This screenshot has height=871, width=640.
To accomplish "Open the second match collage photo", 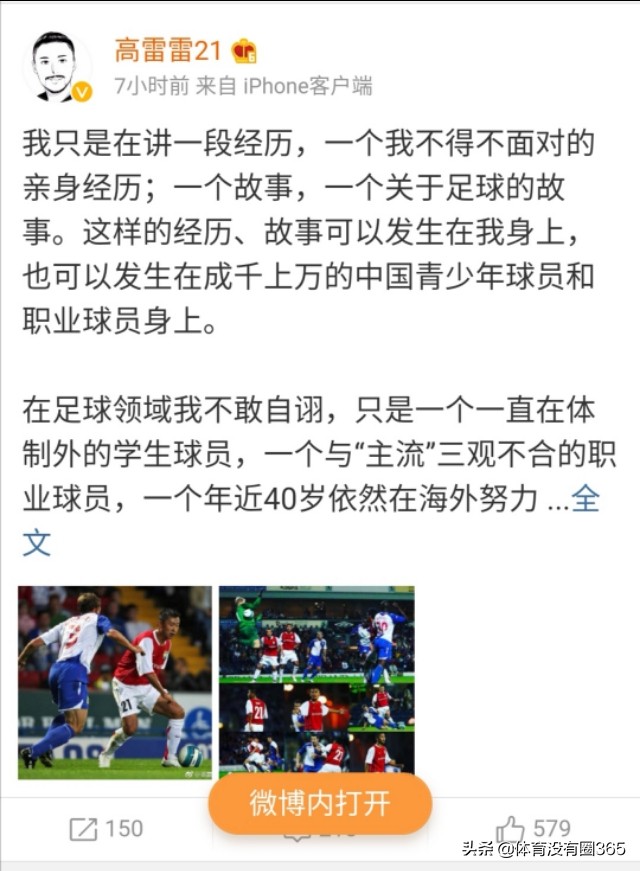I will pos(316,682).
